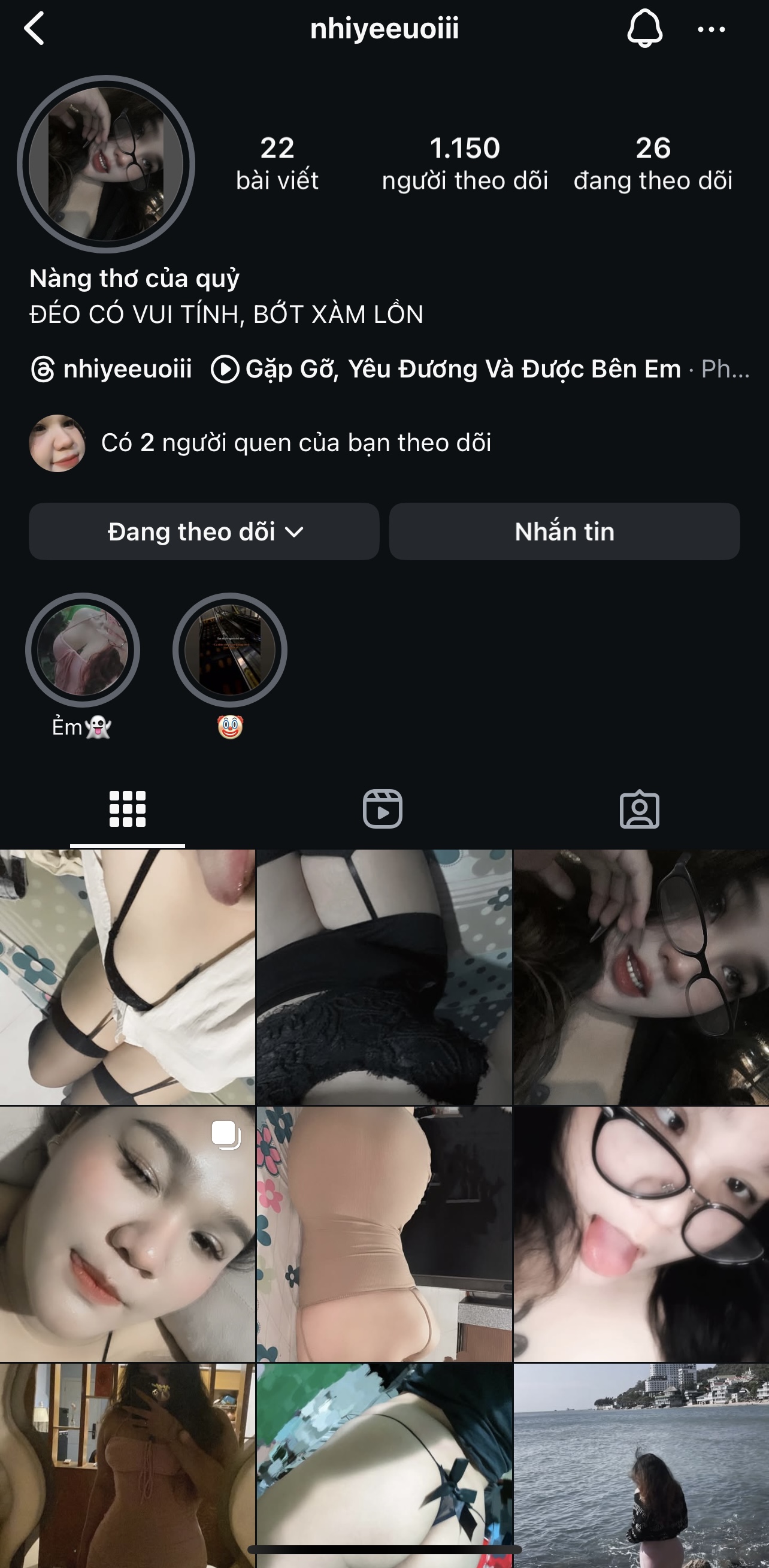Open the Threads link nhiyeeuoiii
This screenshot has height=1568, width=769.
112,369
